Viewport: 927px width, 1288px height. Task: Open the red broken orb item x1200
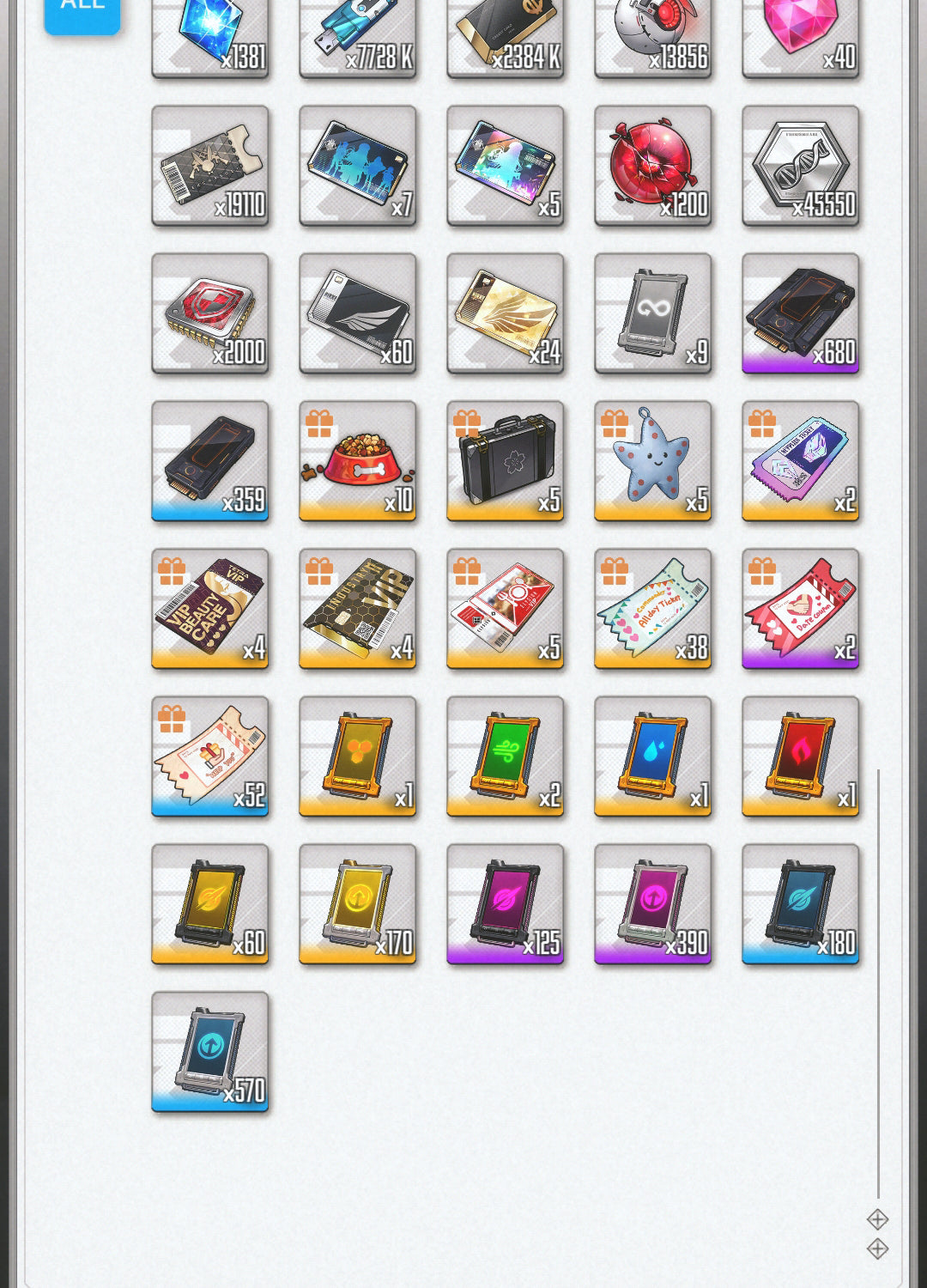tap(653, 166)
